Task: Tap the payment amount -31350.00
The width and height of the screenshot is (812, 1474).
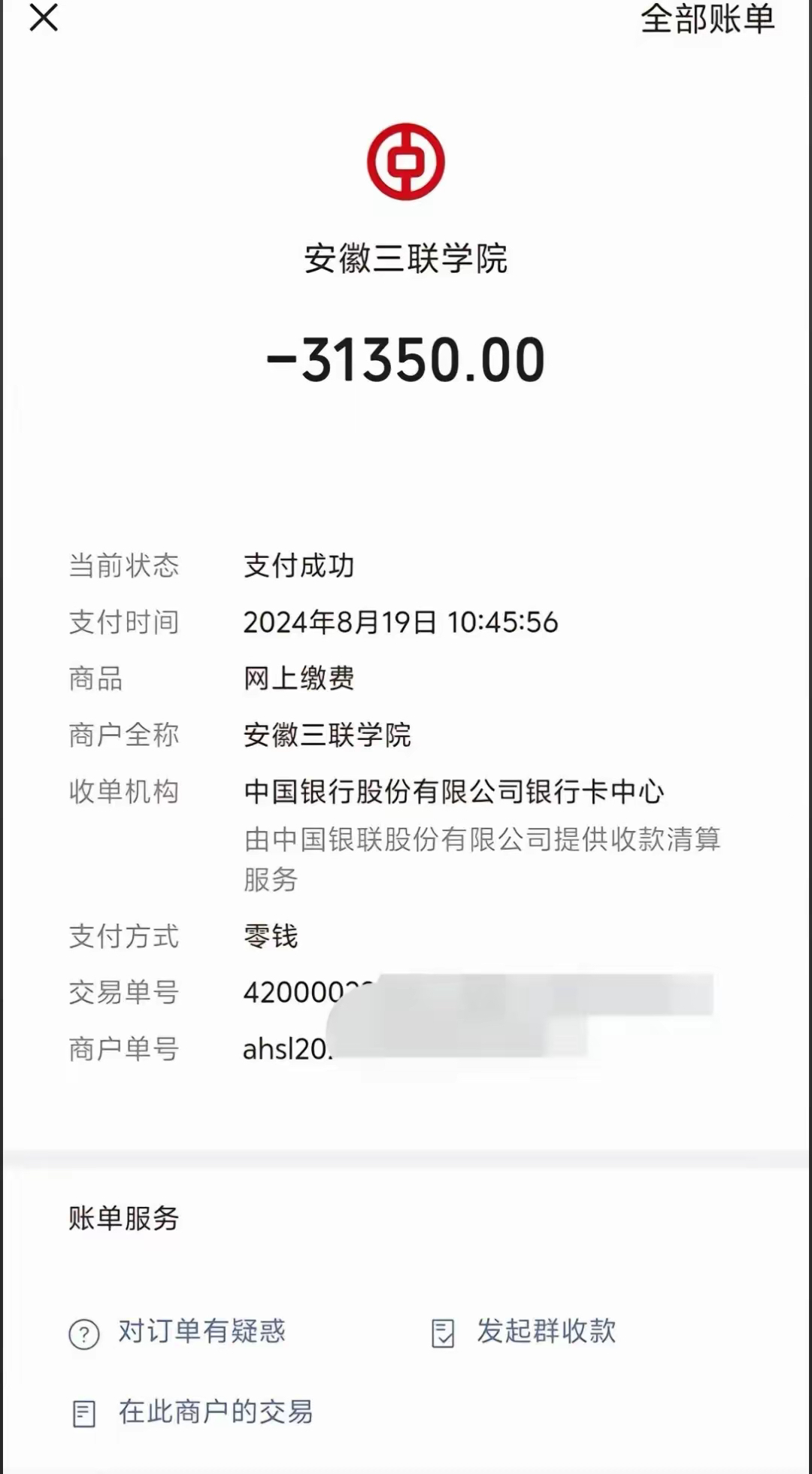Action: (406, 359)
